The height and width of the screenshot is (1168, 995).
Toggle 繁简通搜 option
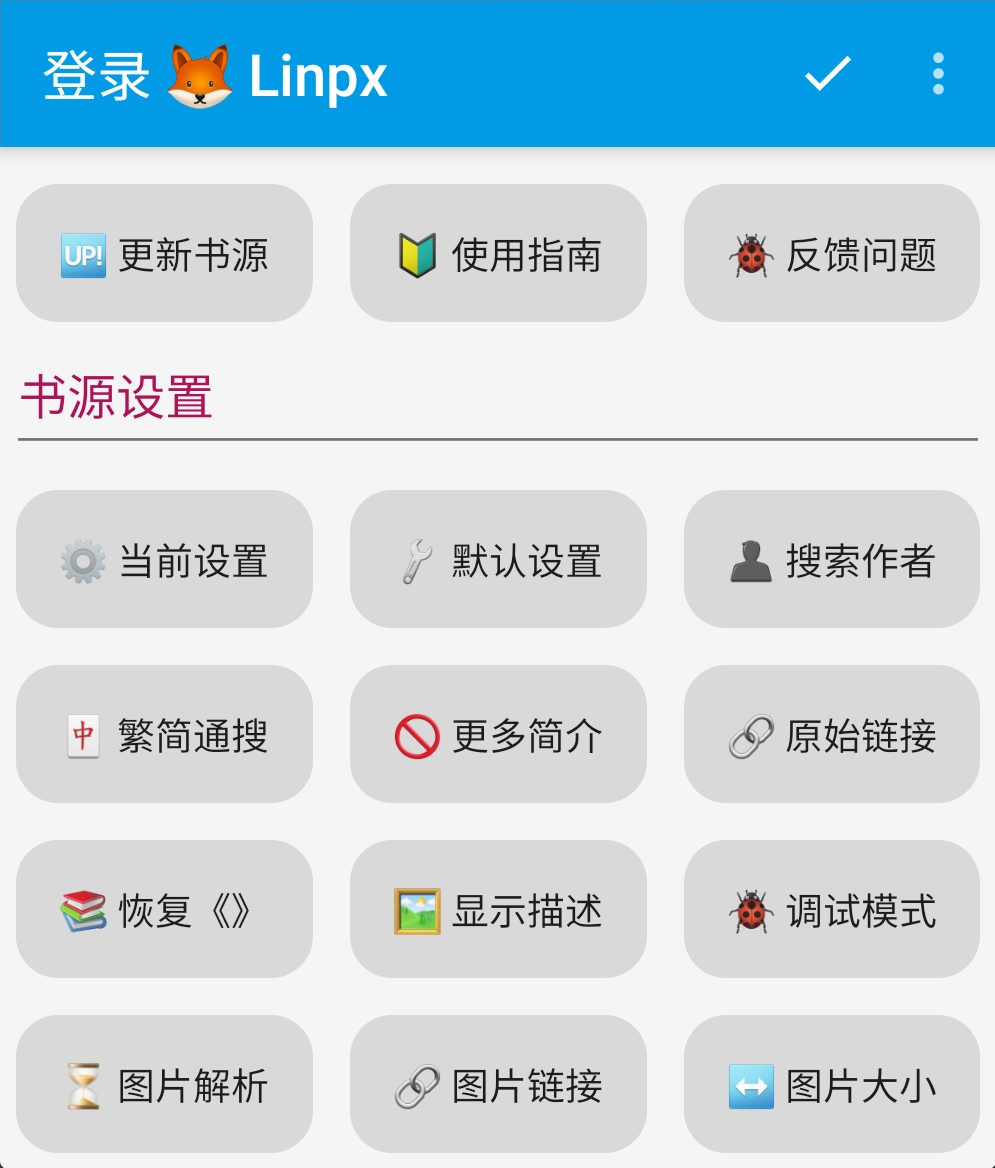pyautogui.click(x=165, y=734)
